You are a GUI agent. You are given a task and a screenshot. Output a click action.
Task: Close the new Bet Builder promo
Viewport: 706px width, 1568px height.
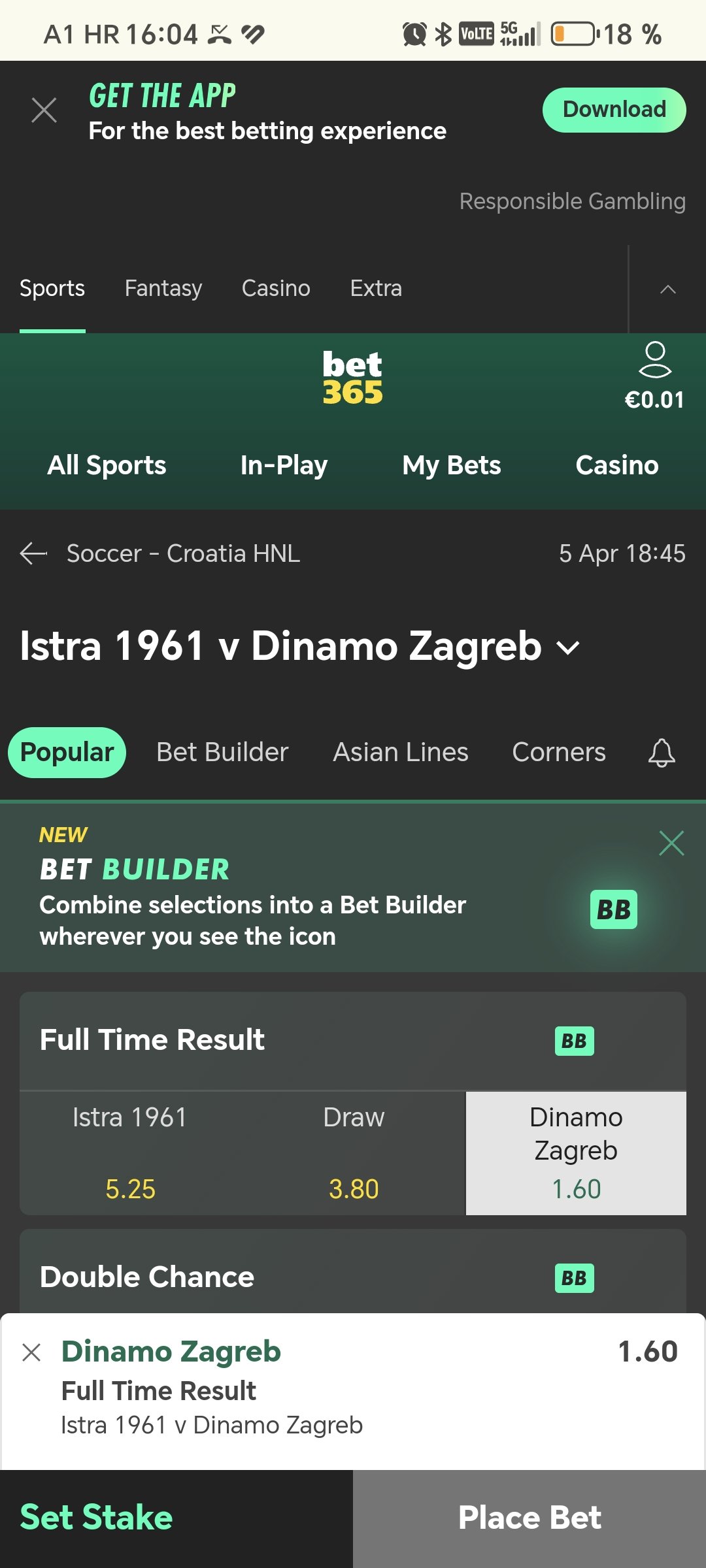(x=671, y=843)
